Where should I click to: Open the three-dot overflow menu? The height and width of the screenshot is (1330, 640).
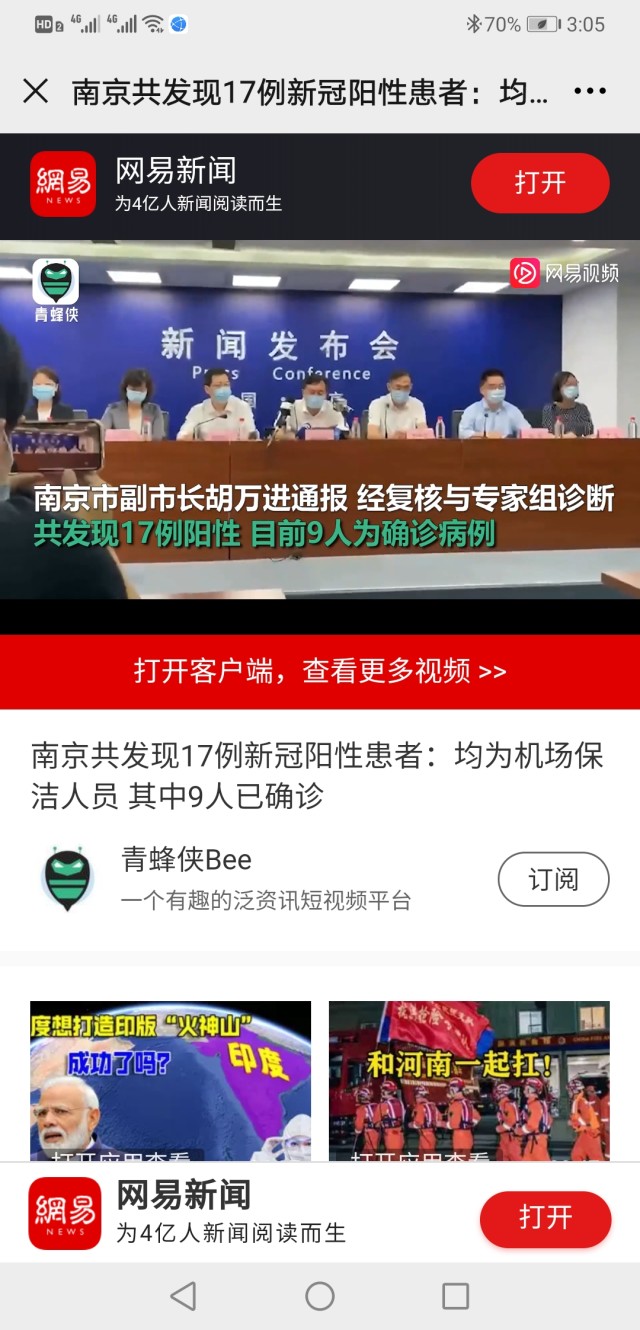pyautogui.click(x=590, y=92)
